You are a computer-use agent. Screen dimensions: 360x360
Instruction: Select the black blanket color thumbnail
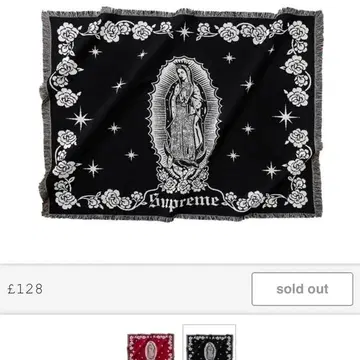pyautogui.click(x=209, y=343)
